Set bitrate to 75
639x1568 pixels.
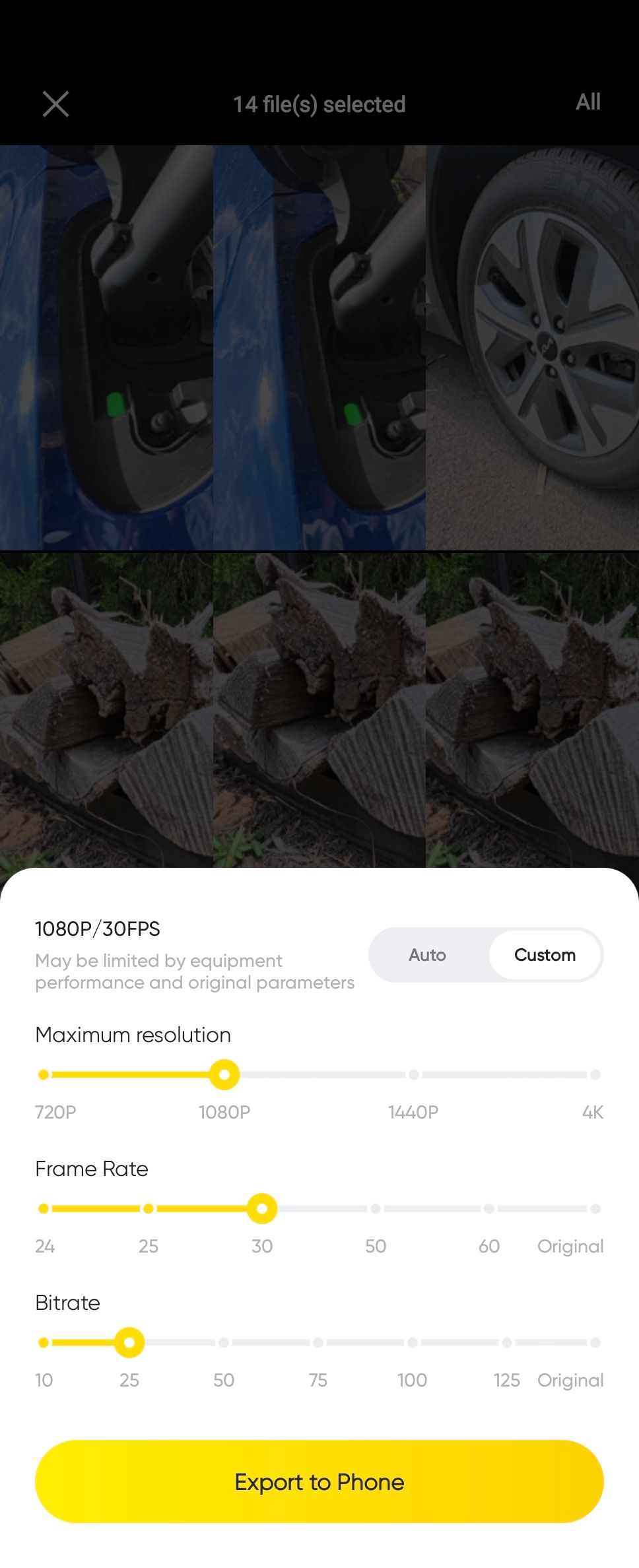pyautogui.click(x=318, y=1342)
